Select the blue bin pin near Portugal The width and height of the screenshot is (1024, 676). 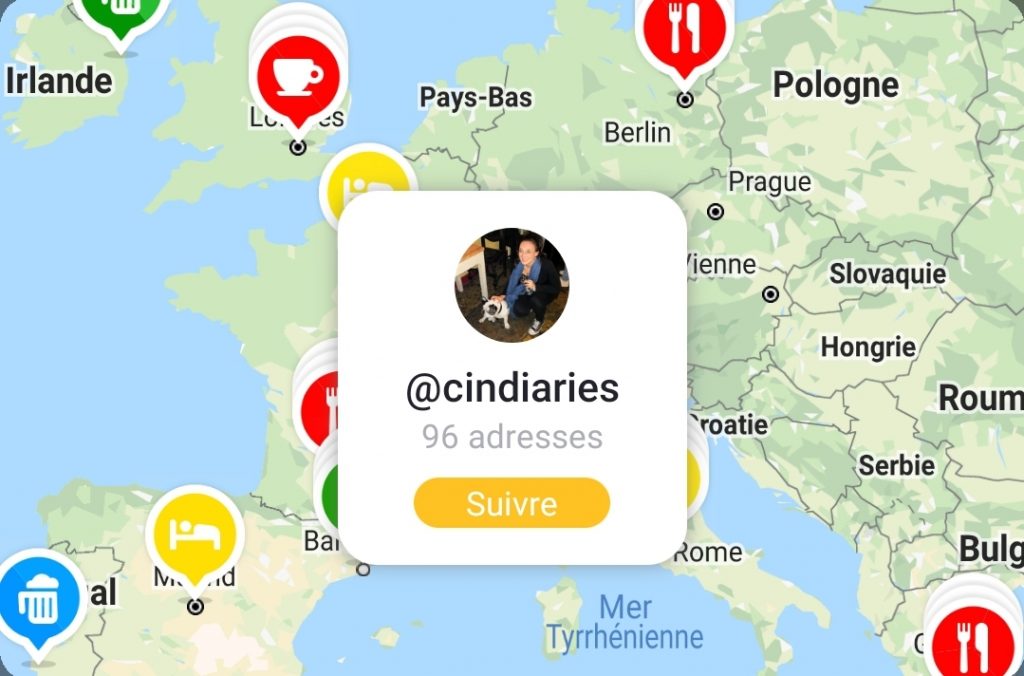(x=38, y=598)
